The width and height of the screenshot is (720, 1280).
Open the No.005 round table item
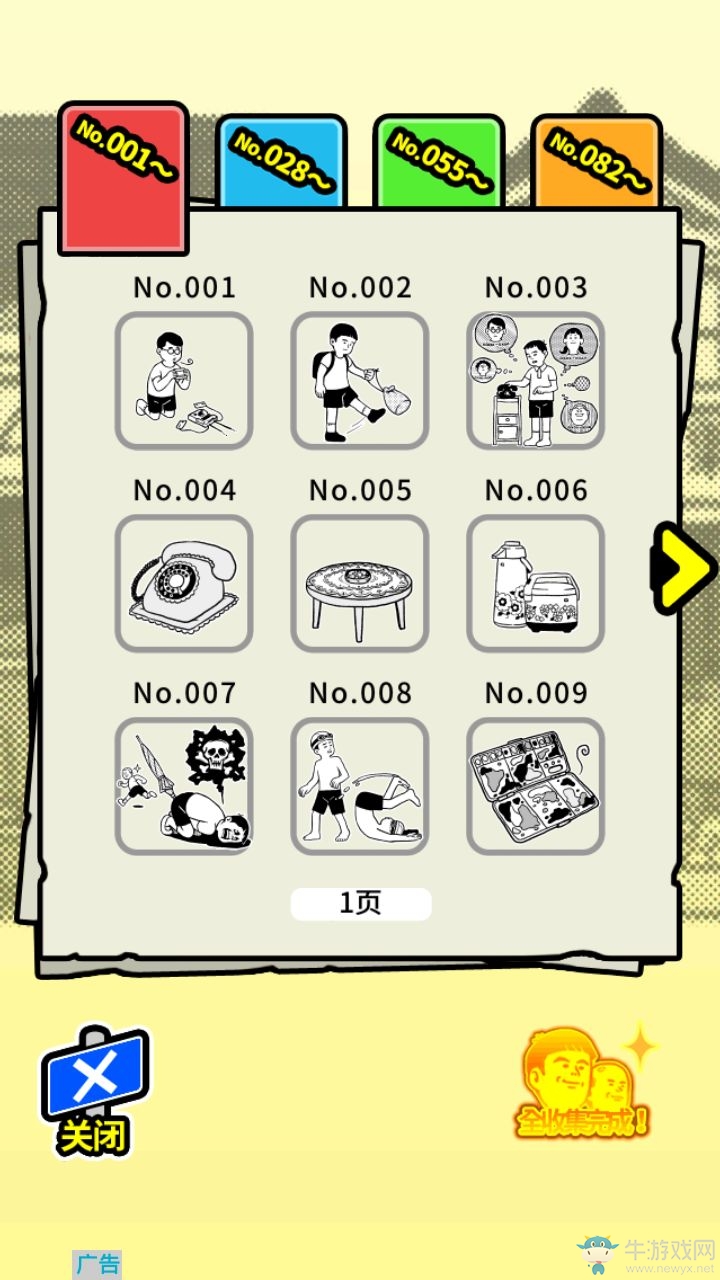360,583
